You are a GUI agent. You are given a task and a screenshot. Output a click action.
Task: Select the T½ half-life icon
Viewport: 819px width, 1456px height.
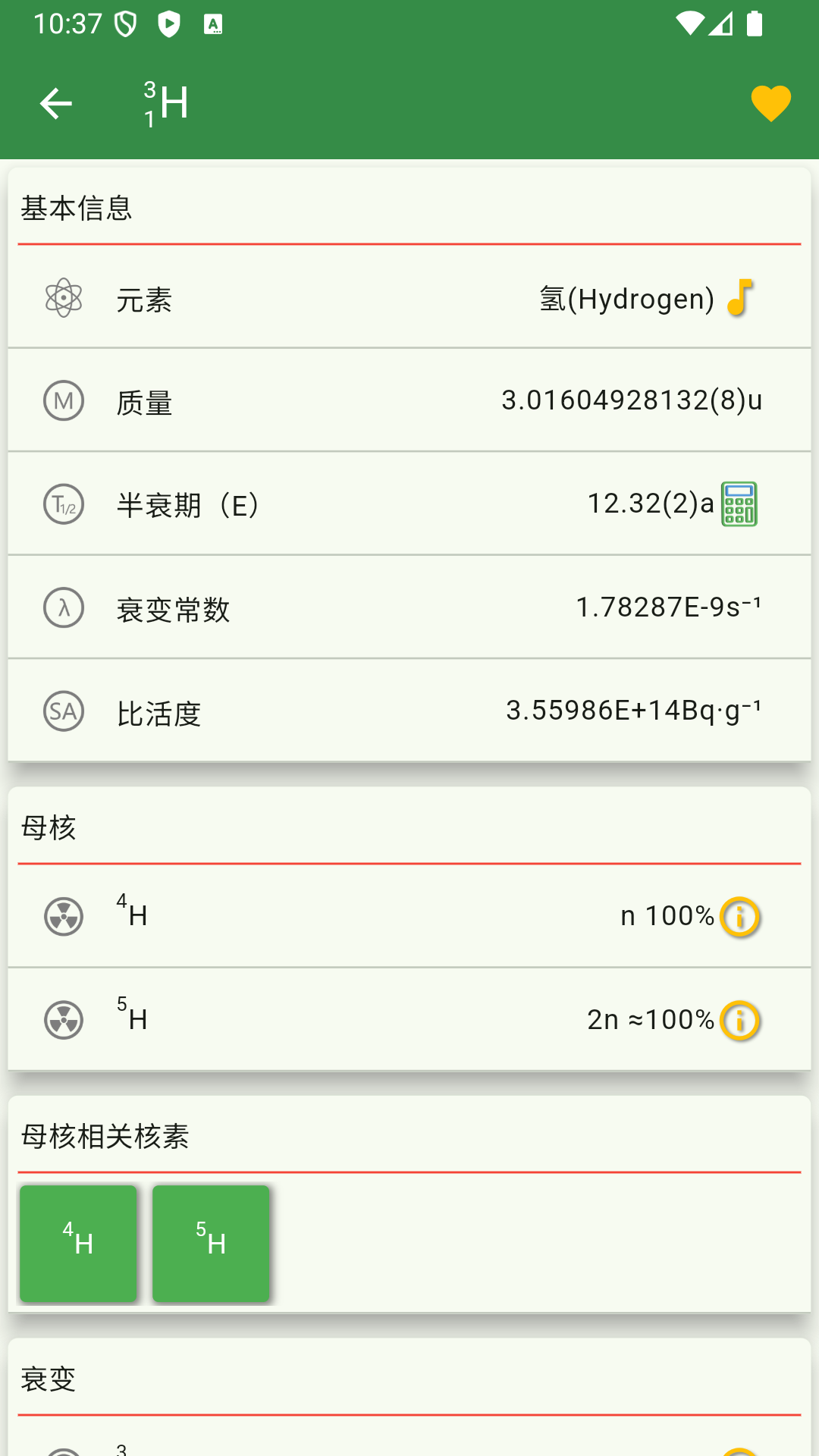[x=63, y=504]
